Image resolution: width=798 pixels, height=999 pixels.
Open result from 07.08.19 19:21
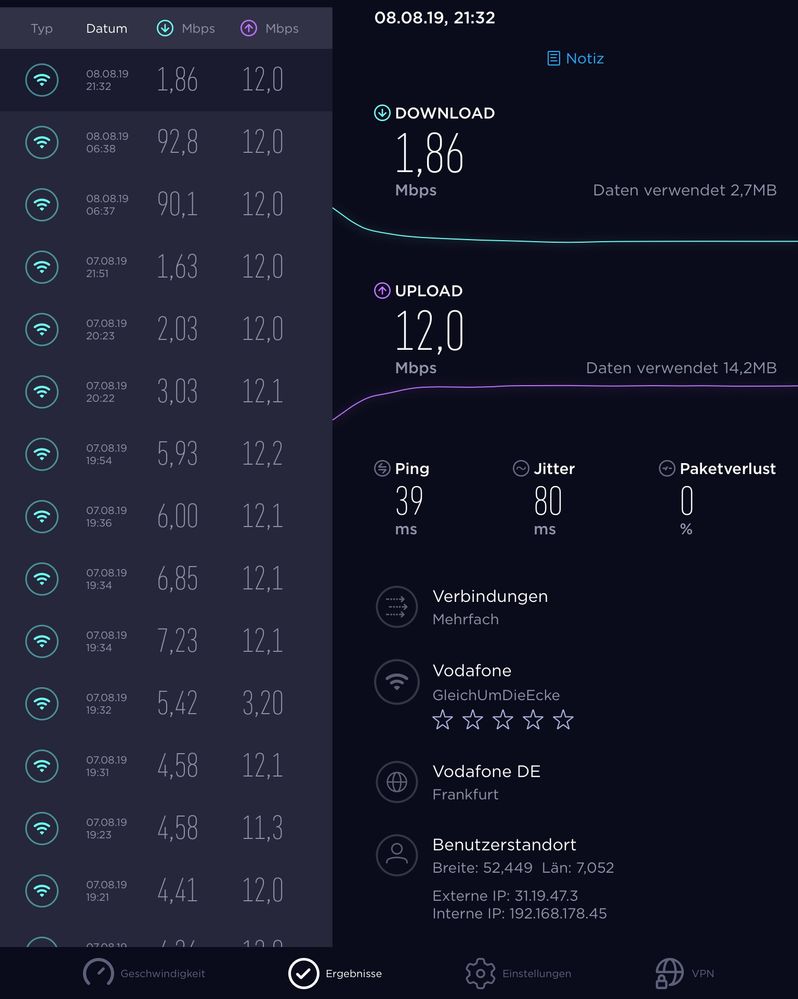point(166,890)
